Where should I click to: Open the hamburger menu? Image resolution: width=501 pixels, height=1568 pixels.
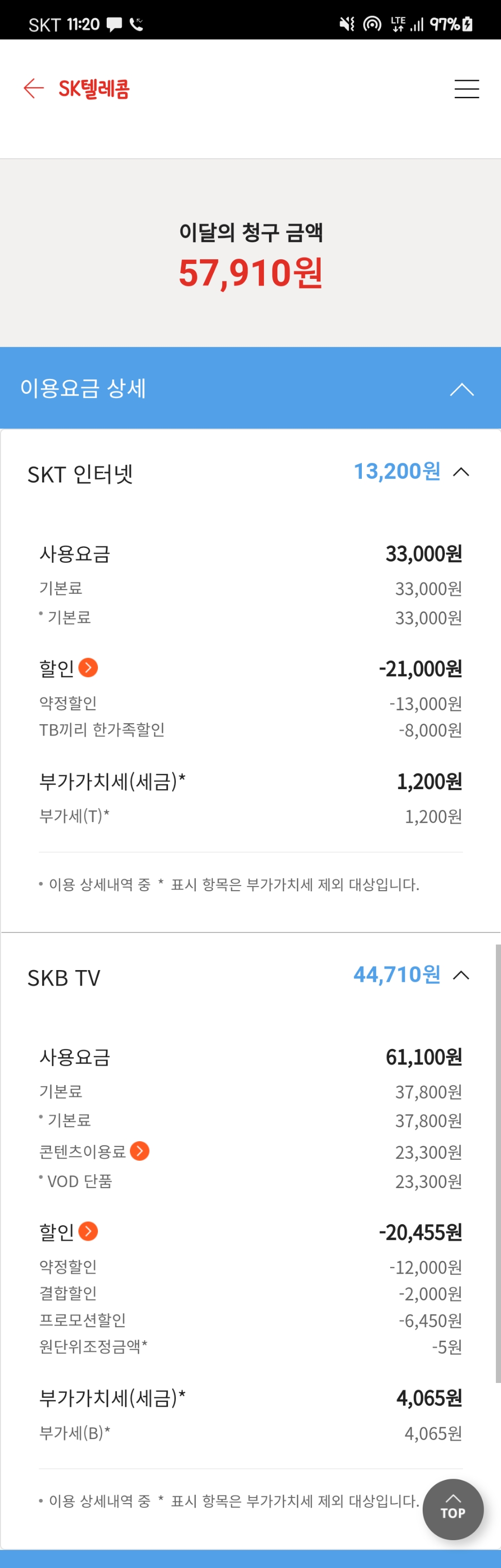pyautogui.click(x=466, y=89)
